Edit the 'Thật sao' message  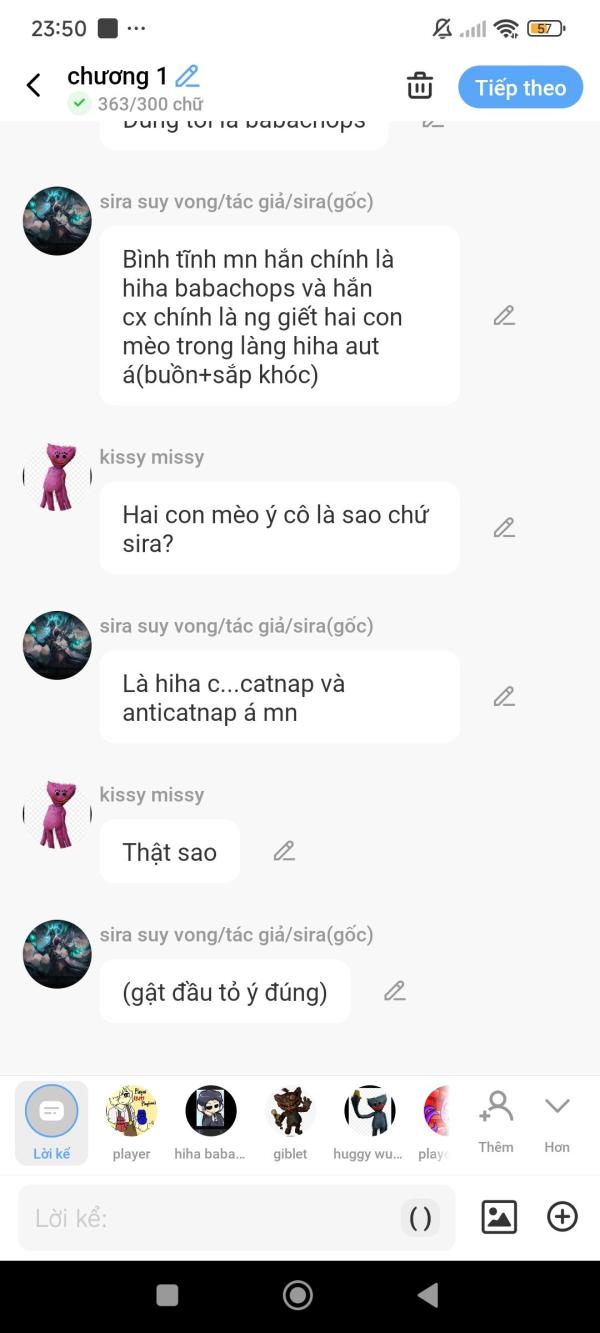point(284,851)
